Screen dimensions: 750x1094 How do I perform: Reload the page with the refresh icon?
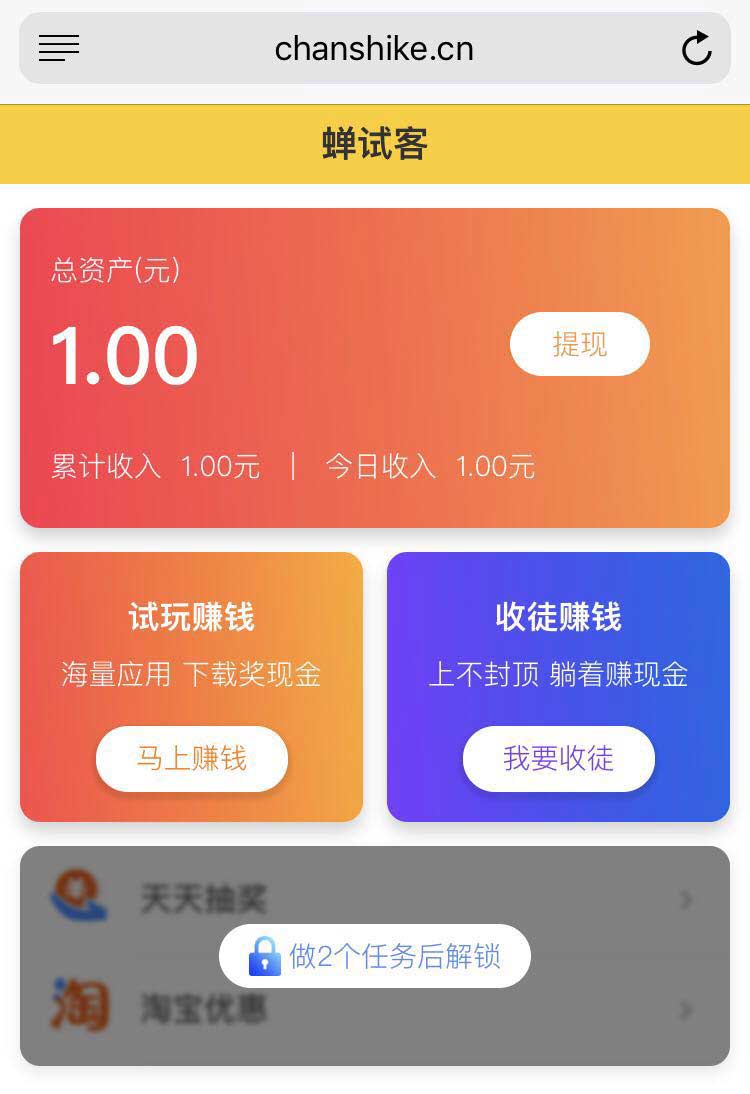pos(696,48)
